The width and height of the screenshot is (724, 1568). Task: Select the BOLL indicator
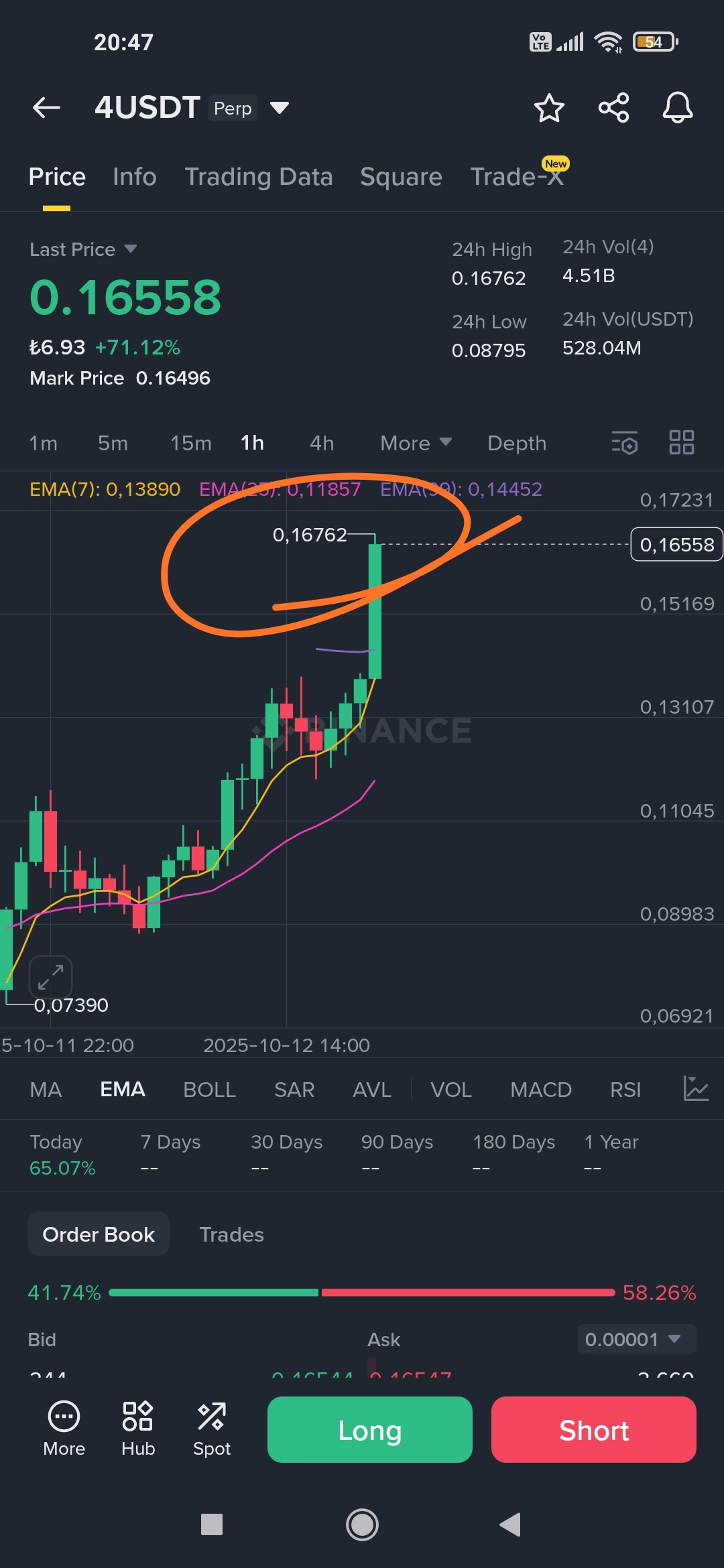[x=209, y=1090]
